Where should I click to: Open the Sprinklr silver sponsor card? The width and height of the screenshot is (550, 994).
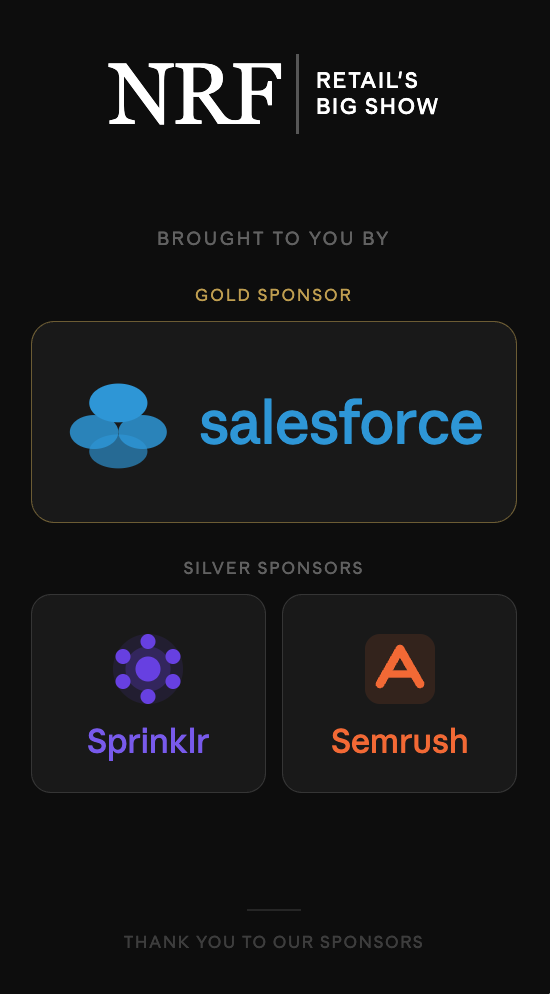pos(148,693)
